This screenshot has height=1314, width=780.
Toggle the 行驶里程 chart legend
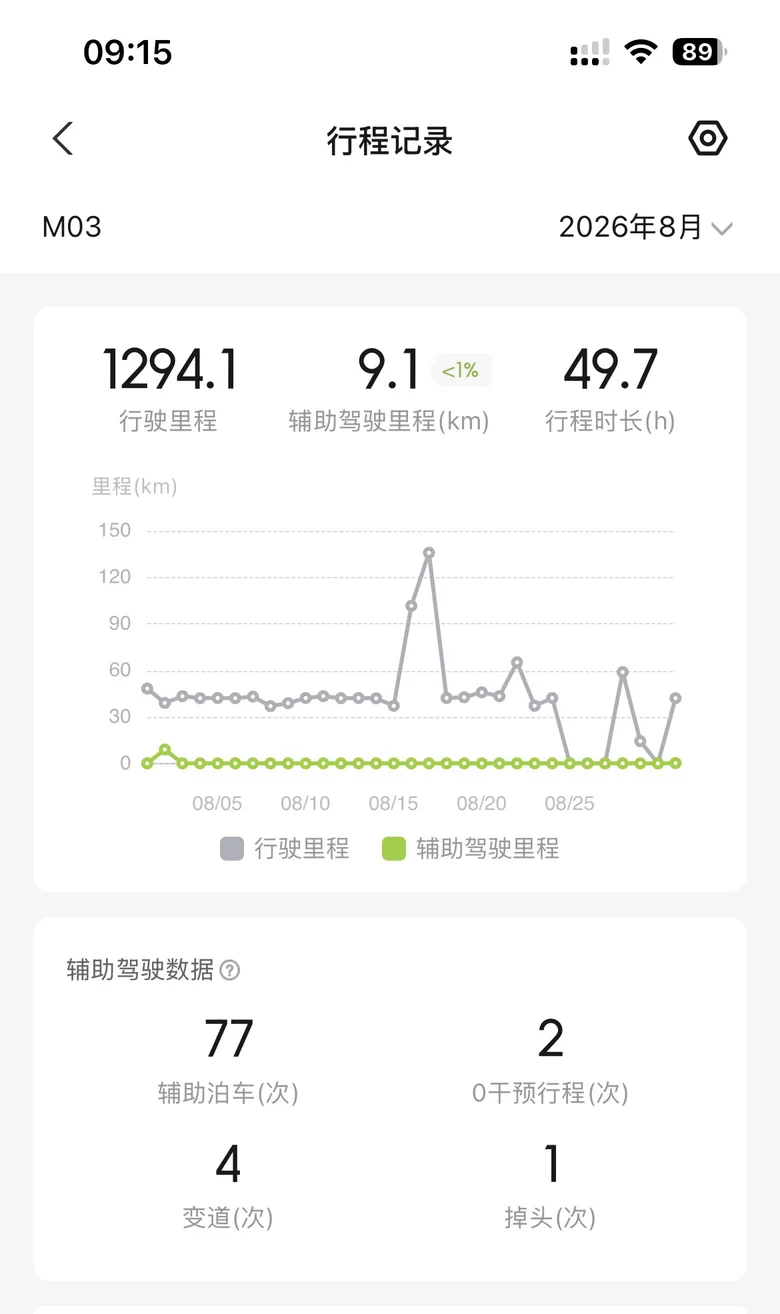pyautogui.click(x=285, y=849)
